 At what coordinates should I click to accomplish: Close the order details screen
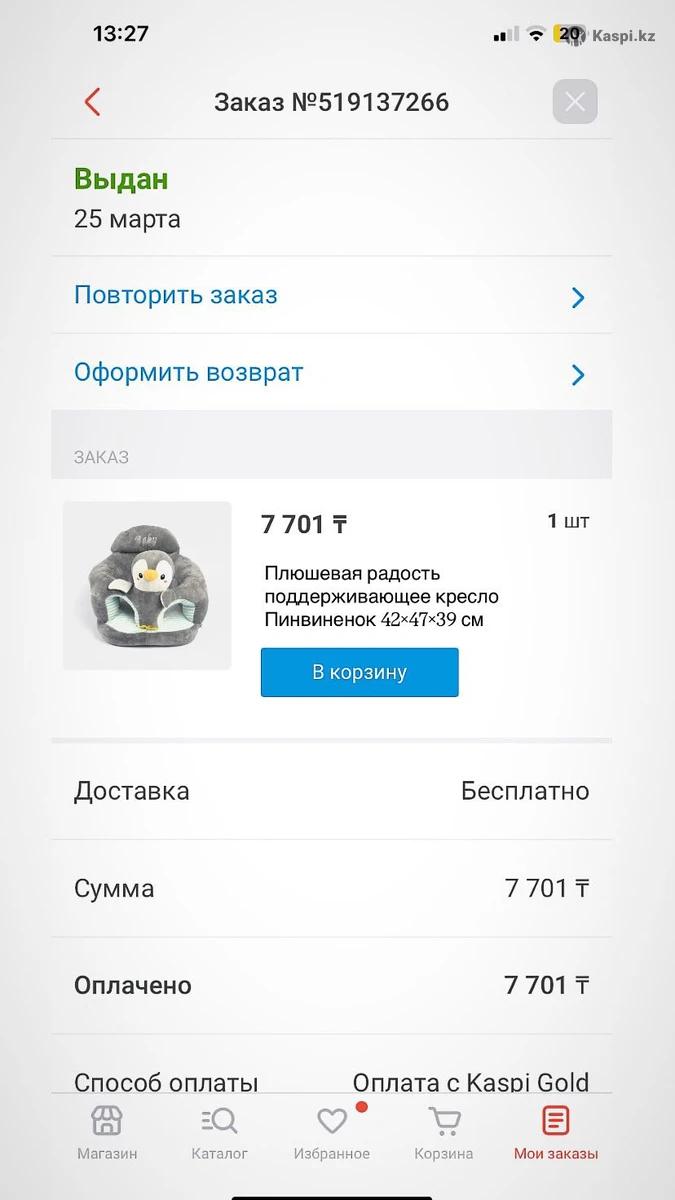(x=575, y=102)
